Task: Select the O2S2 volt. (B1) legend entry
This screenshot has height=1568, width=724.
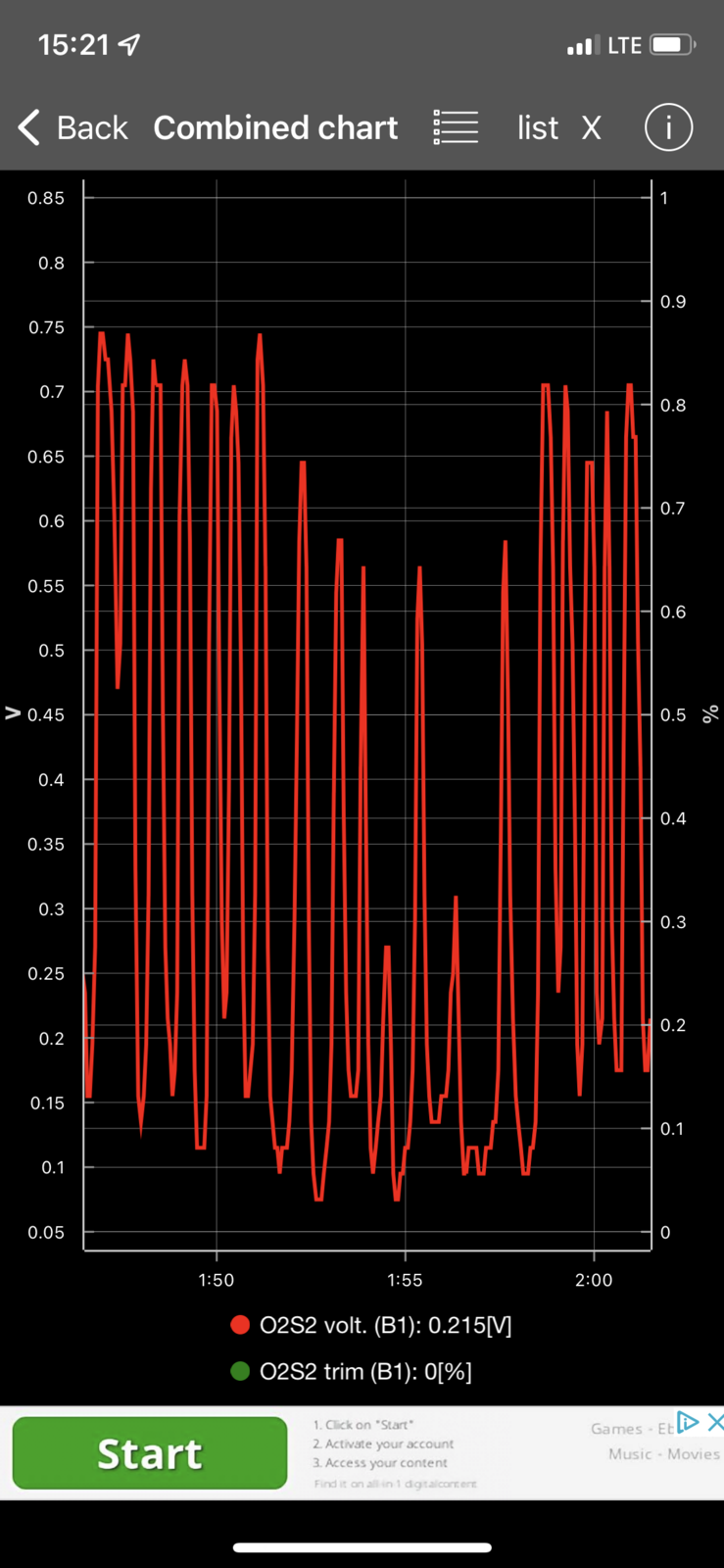Action: click(371, 1325)
